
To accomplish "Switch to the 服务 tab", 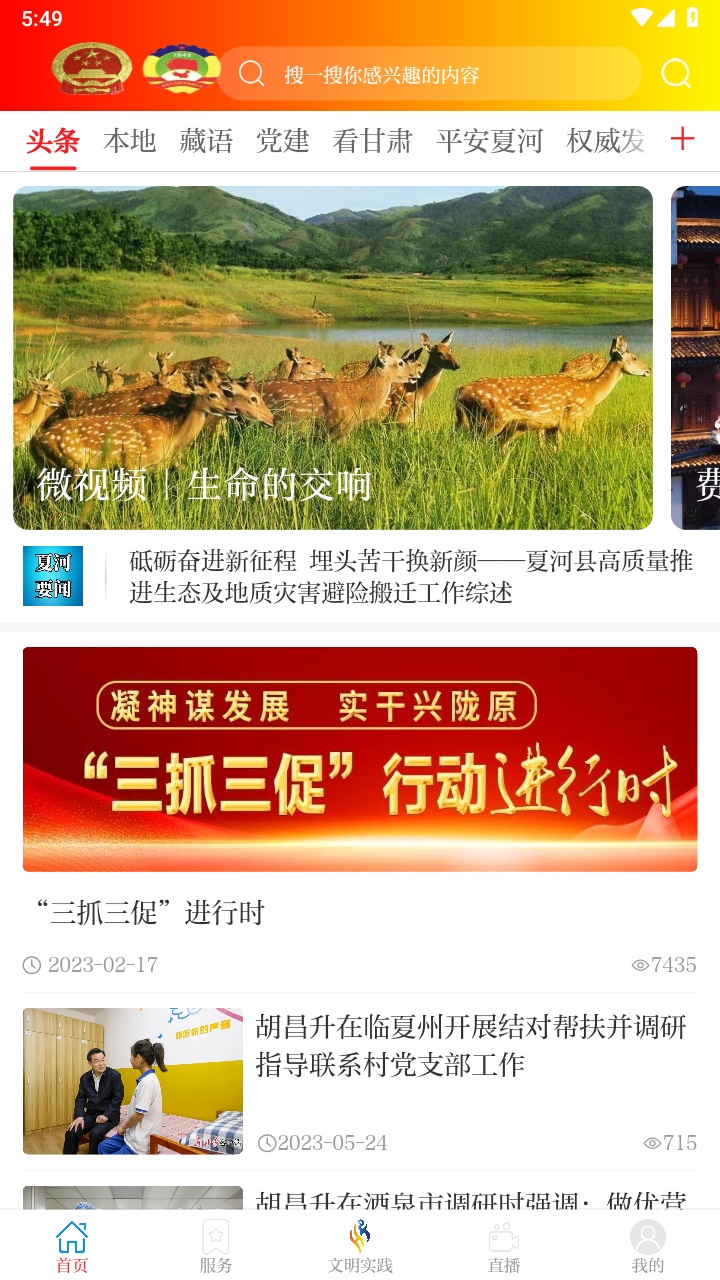I will pyautogui.click(x=215, y=1246).
